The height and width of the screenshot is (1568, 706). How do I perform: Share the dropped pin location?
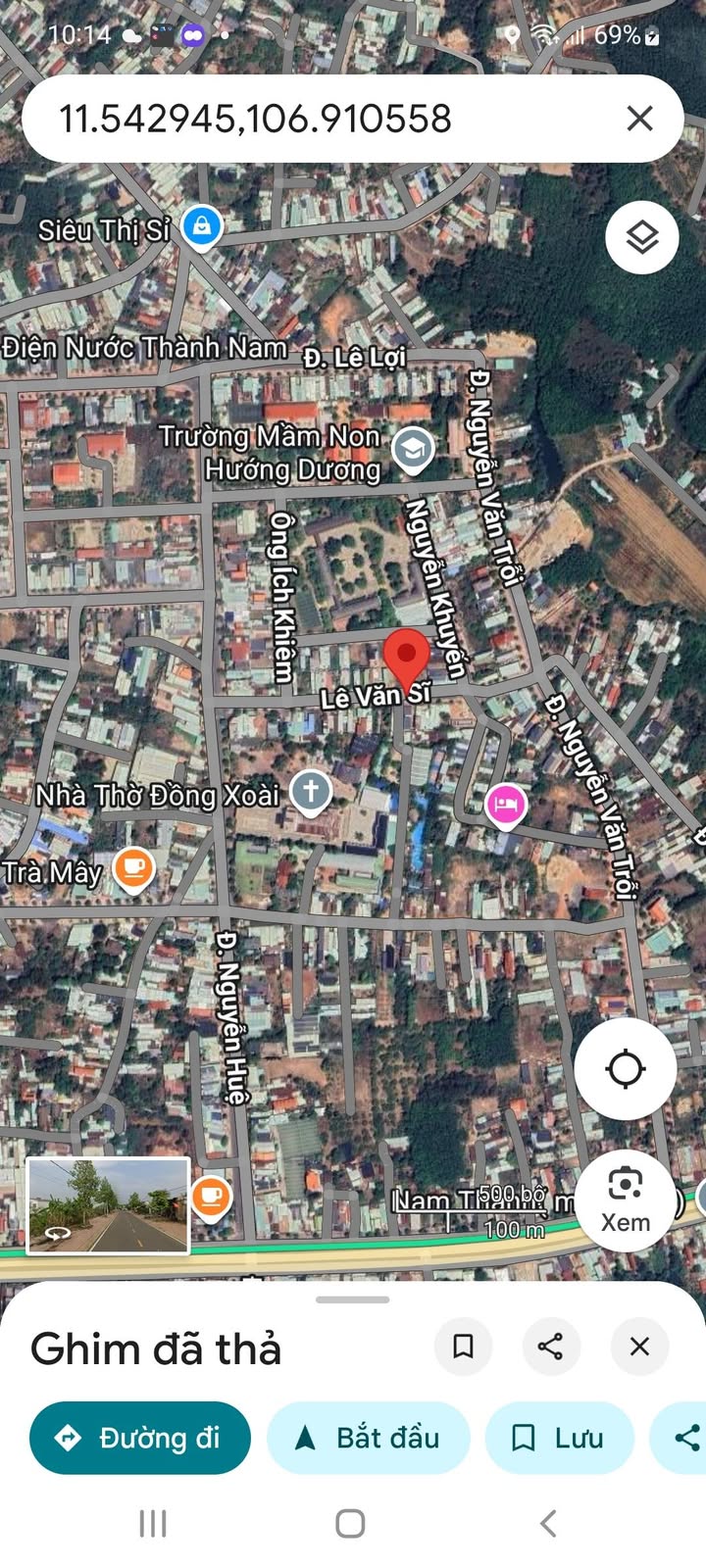[551, 1347]
